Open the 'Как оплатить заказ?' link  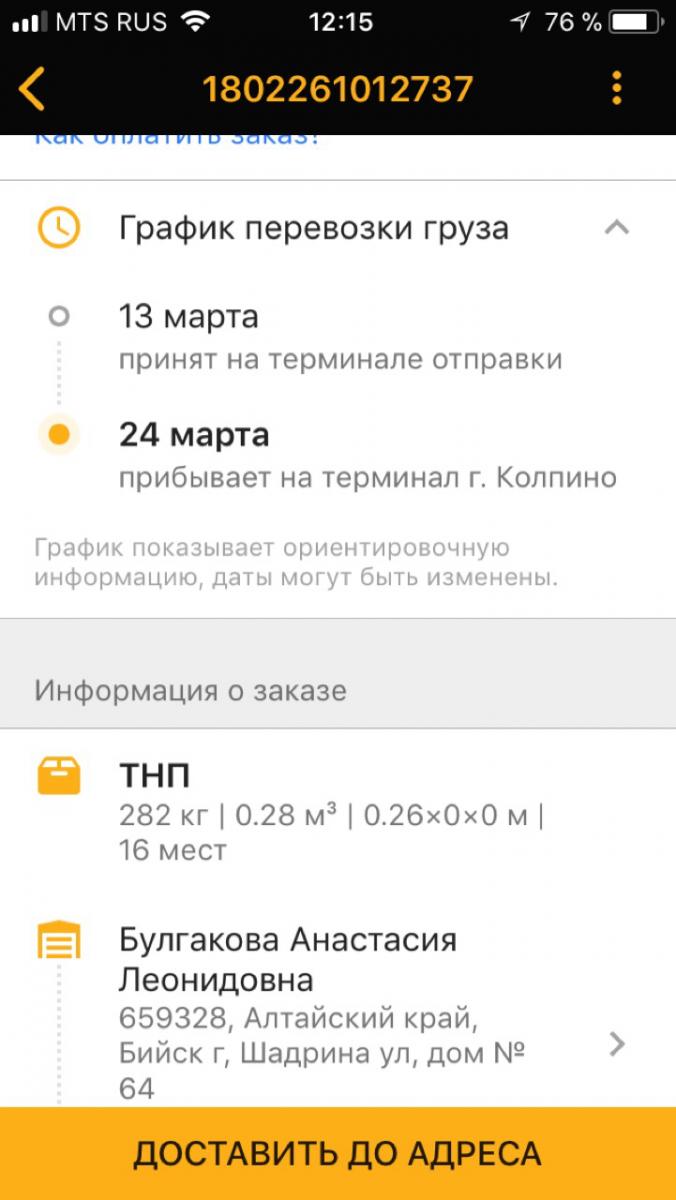pyautogui.click(x=178, y=139)
